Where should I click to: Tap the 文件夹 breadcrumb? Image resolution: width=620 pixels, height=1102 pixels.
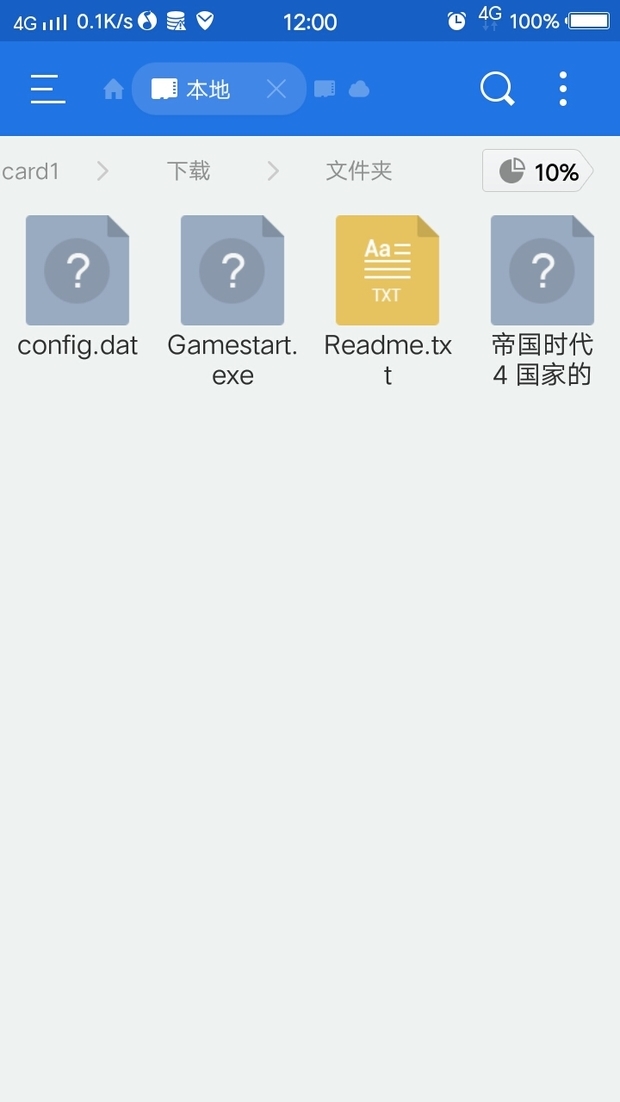click(x=359, y=171)
